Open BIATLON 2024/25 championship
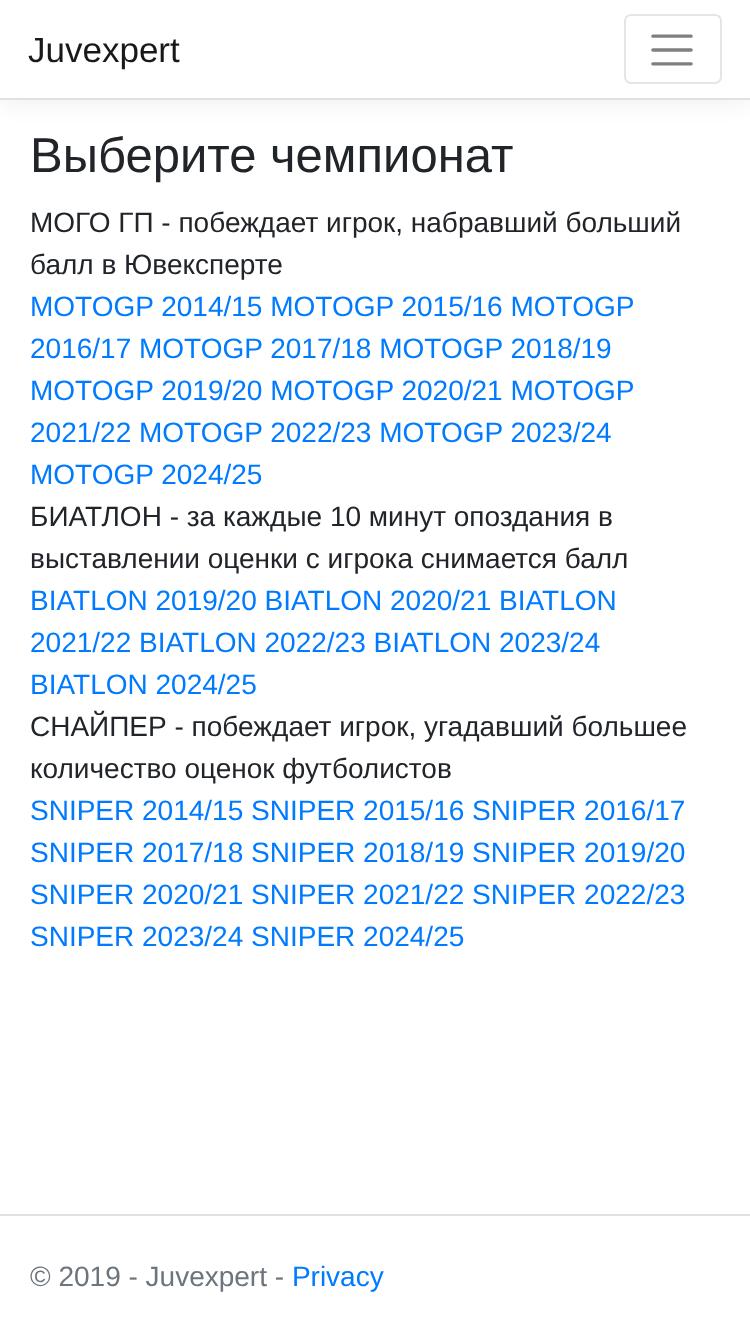Image resolution: width=750 pixels, height=1334 pixels. tap(143, 685)
